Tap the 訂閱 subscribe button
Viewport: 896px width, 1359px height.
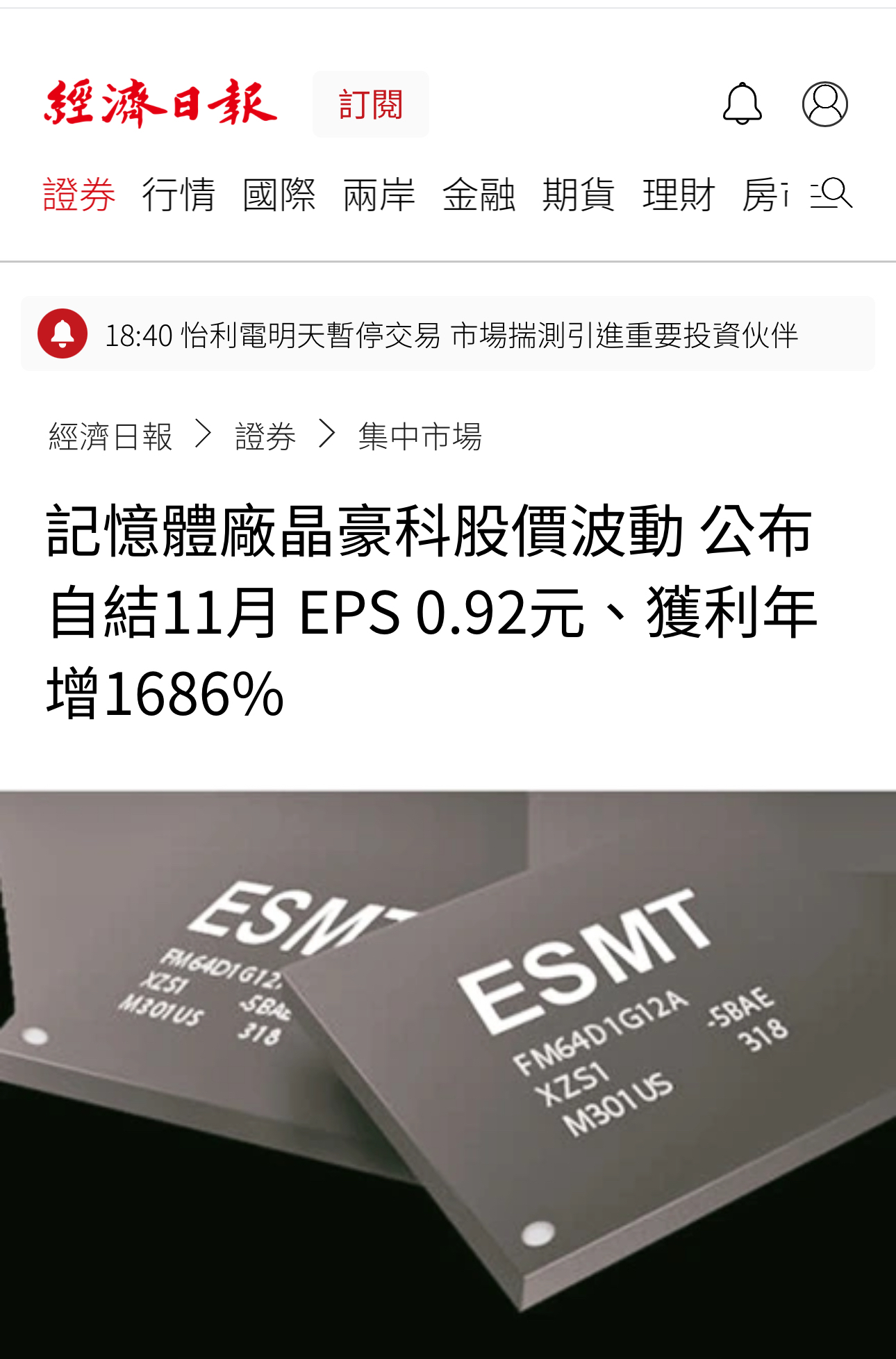point(370,104)
